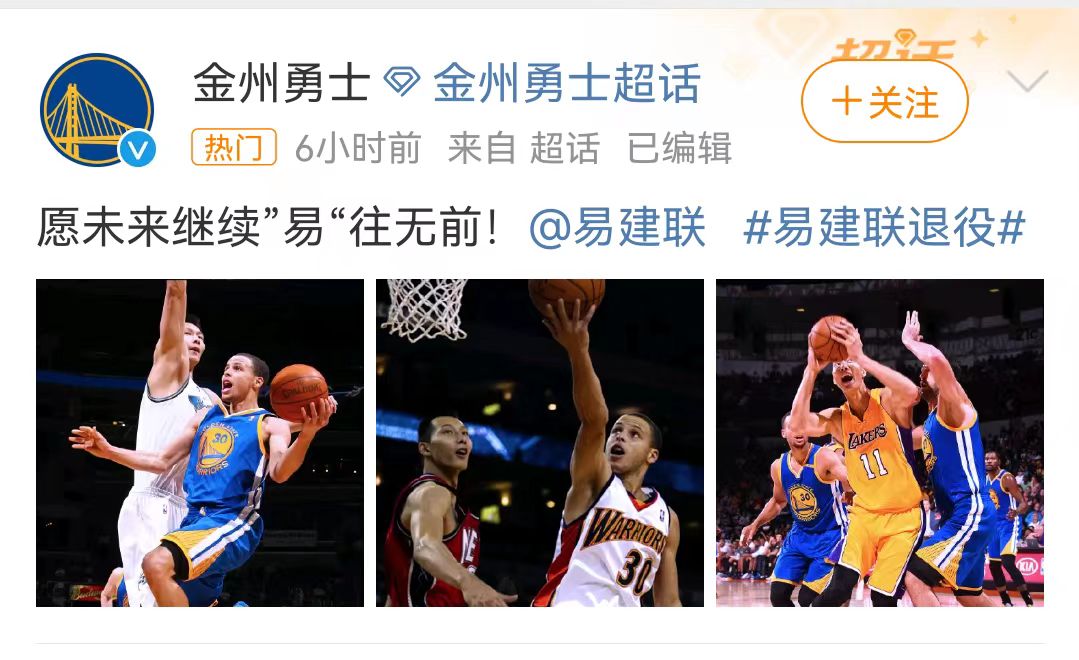Open the @易建联 mention
The width and height of the screenshot is (1079, 660).
pyautogui.click(x=618, y=228)
